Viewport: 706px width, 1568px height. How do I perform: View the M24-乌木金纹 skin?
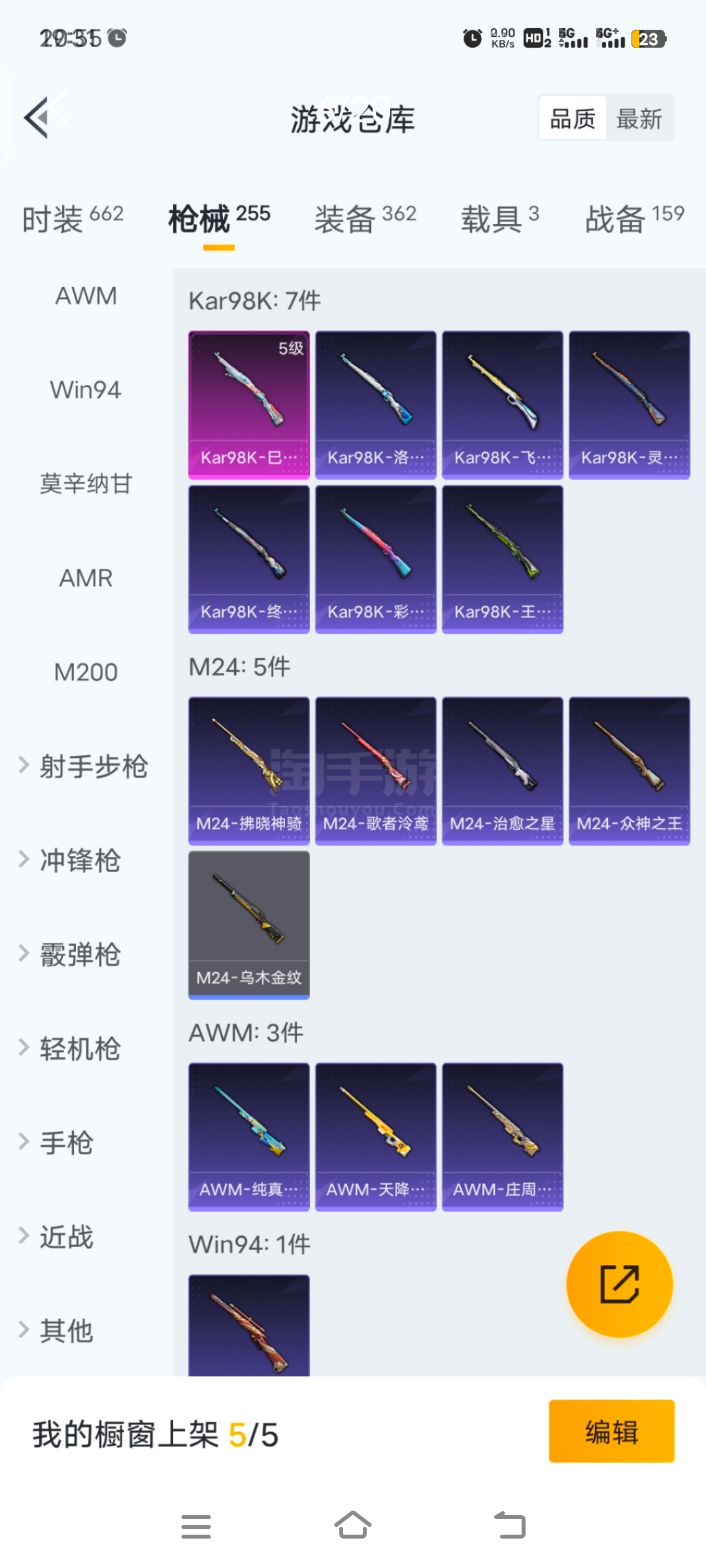(248, 925)
